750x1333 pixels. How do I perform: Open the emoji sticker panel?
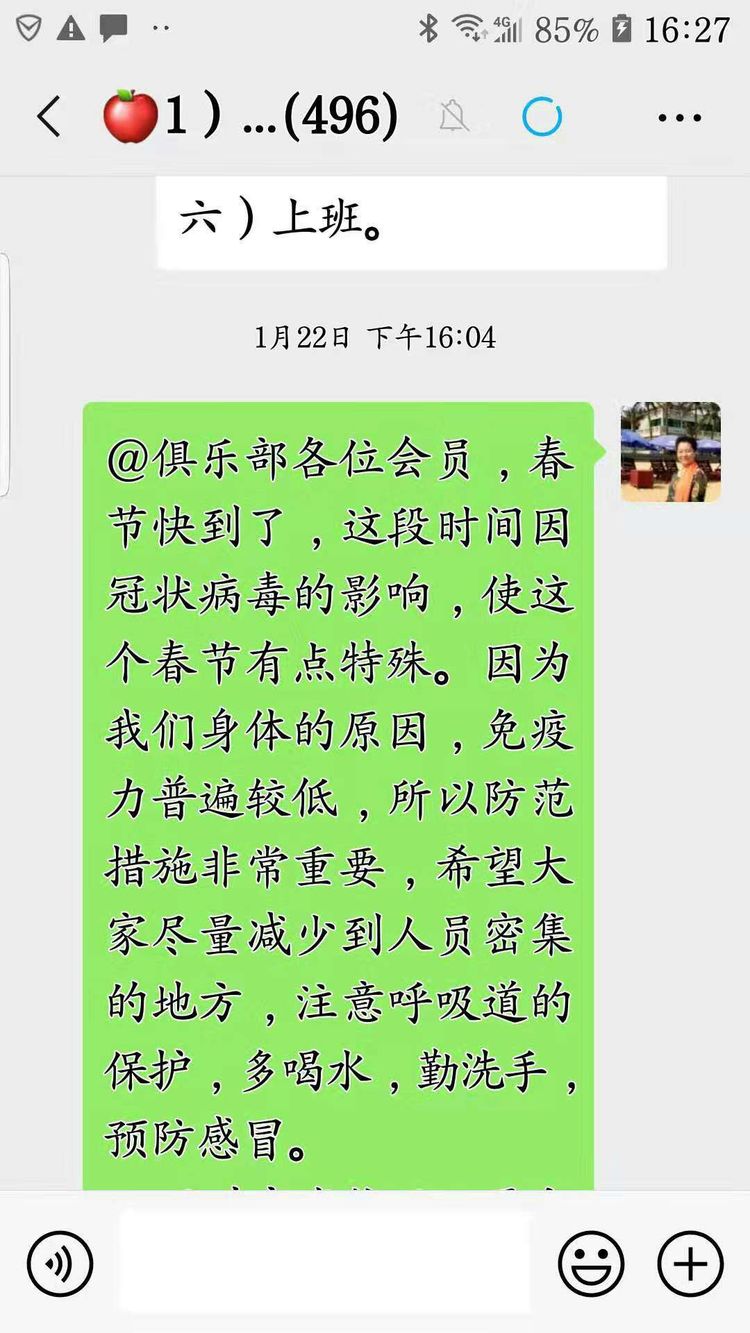click(x=591, y=1263)
